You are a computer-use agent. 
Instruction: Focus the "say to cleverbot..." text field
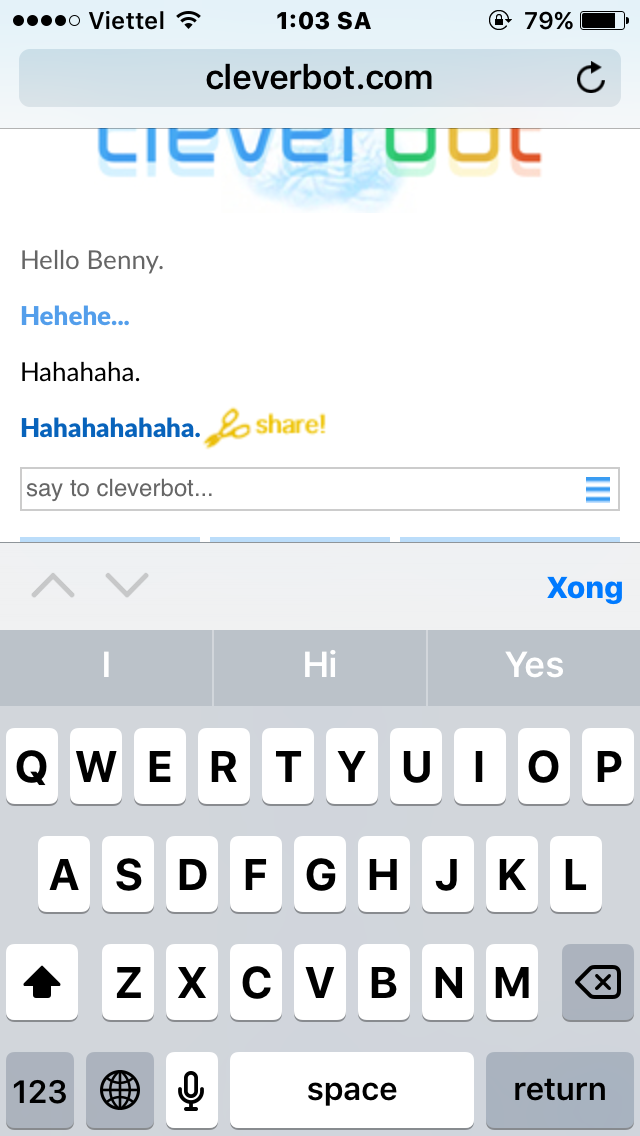[x=320, y=489]
